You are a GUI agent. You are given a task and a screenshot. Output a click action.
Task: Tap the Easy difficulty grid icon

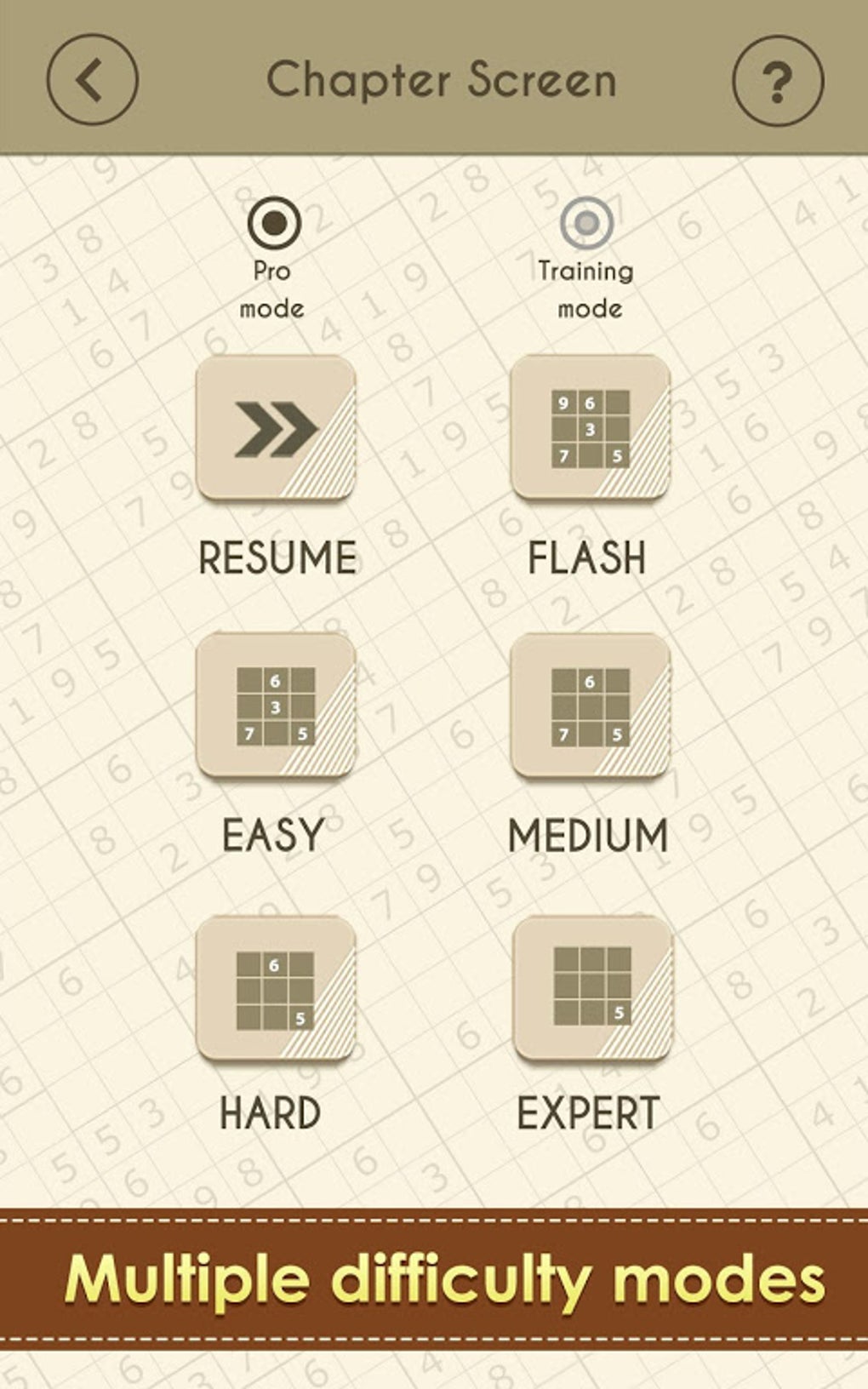click(x=277, y=706)
